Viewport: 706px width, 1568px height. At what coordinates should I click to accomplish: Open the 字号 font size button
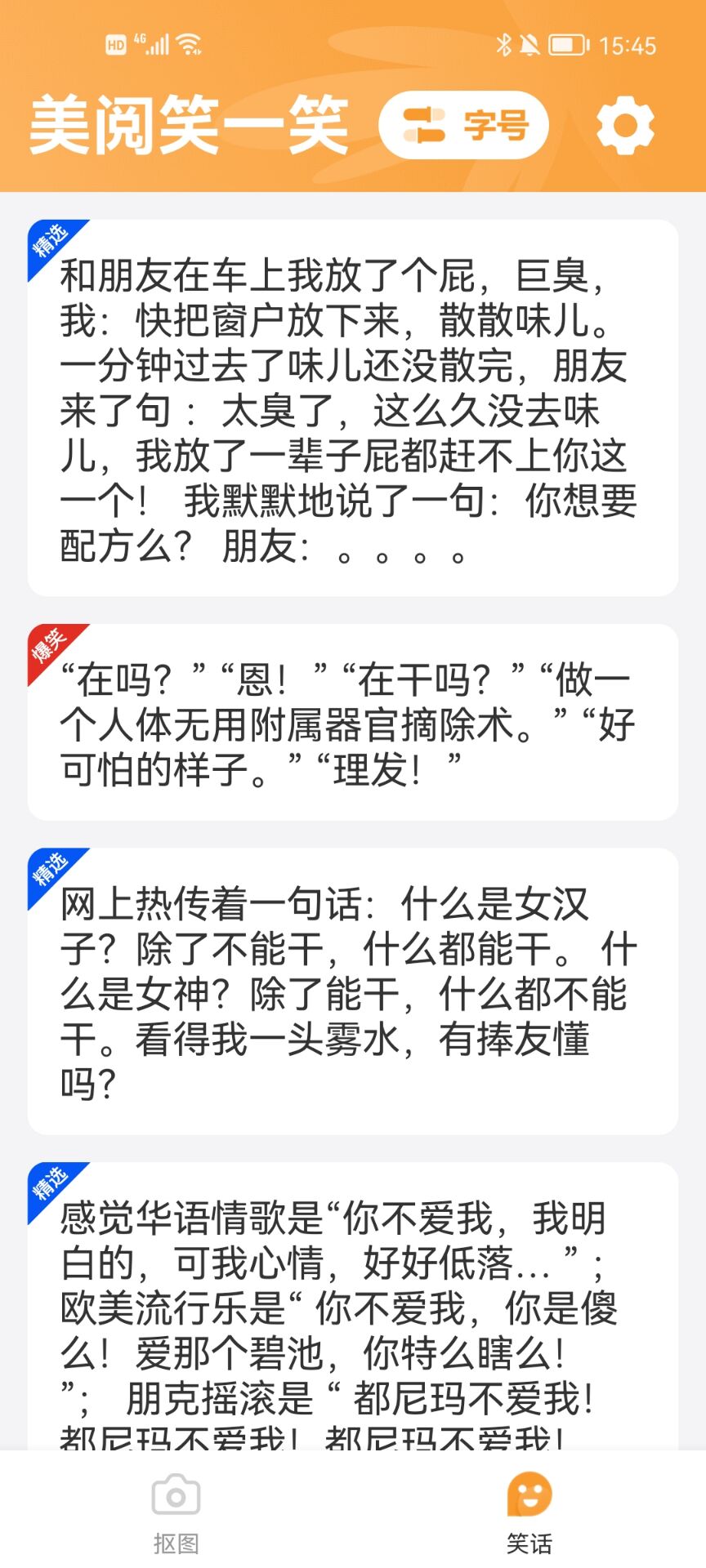(x=463, y=125)
